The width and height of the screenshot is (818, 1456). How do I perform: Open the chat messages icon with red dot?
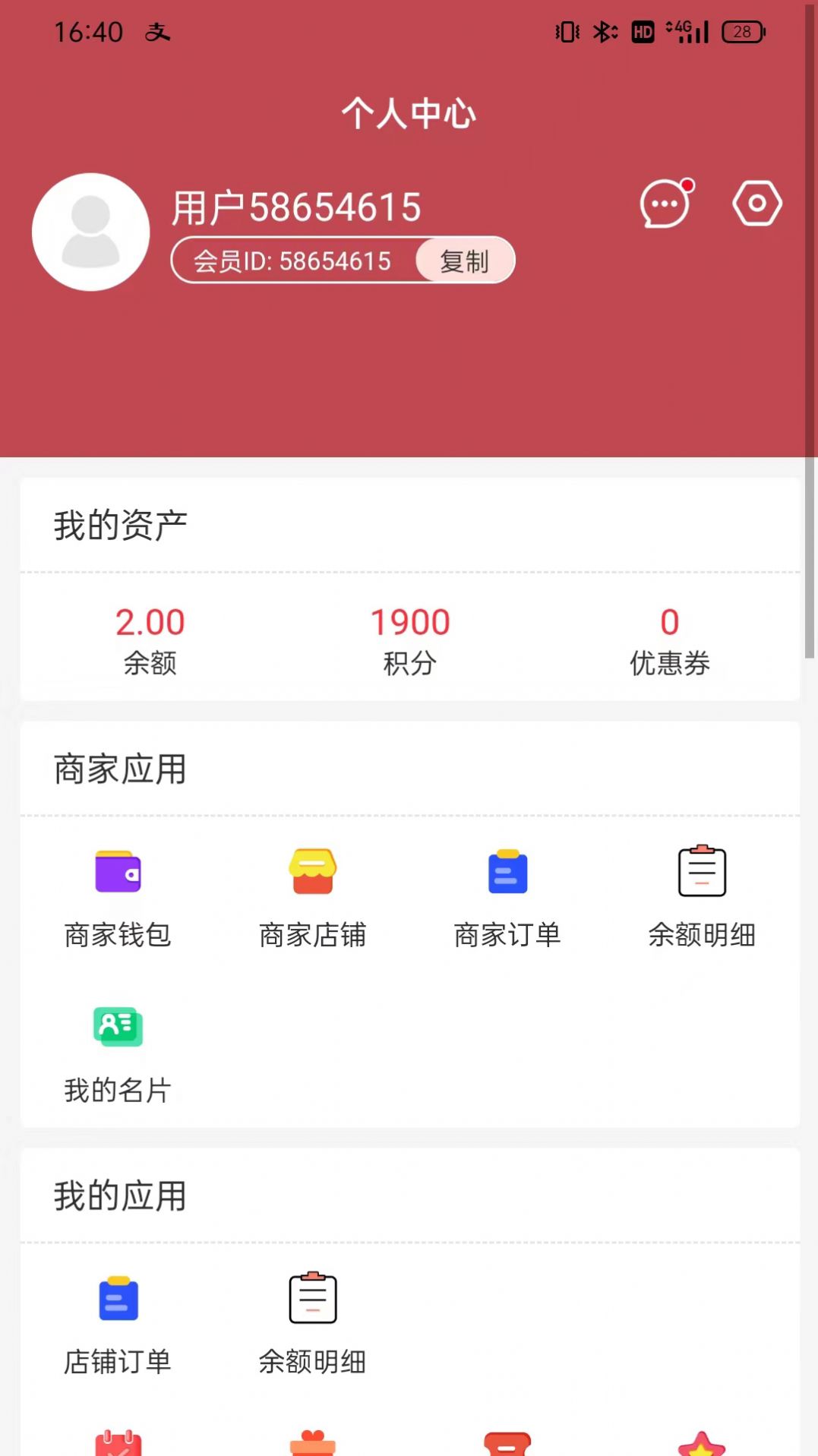(665, 204)
